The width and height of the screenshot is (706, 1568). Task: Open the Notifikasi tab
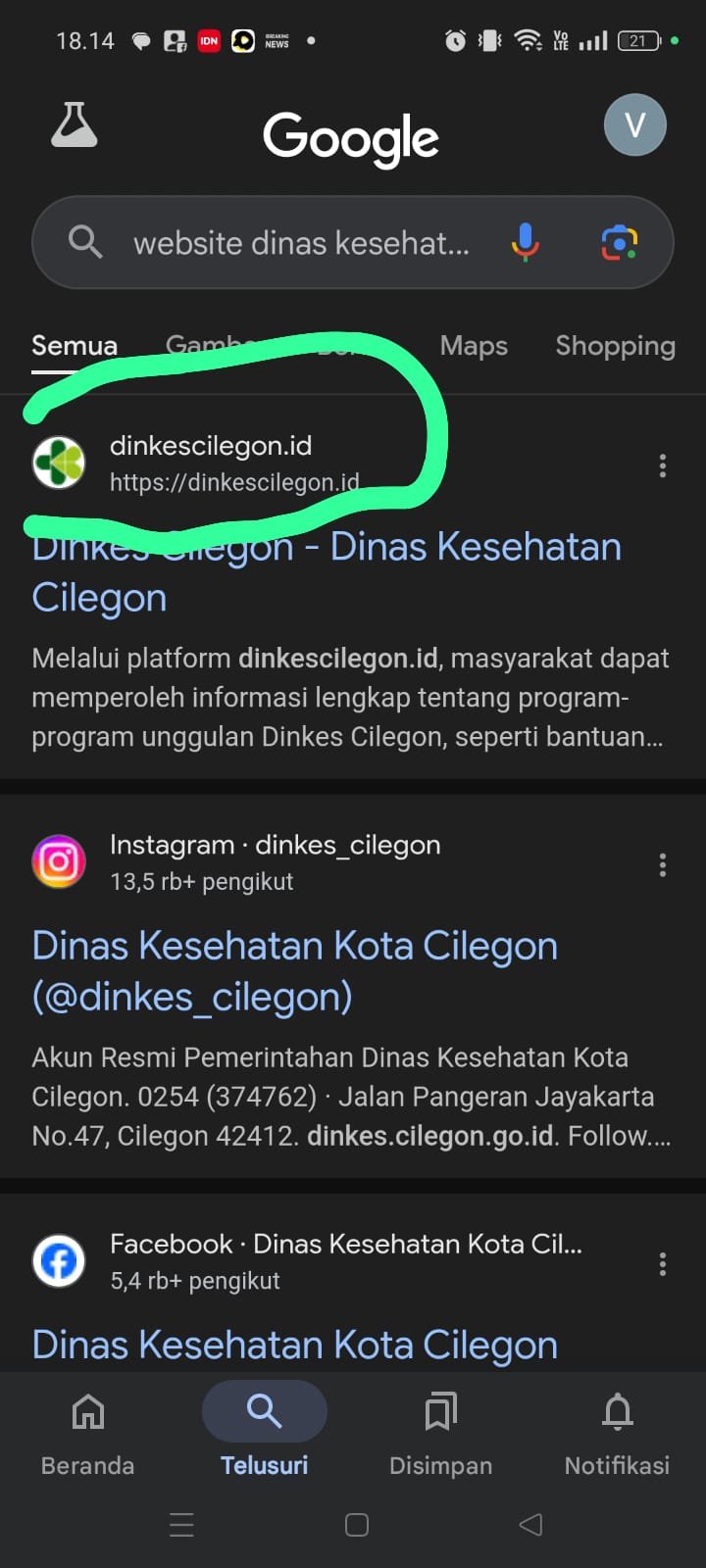point(618,1433)
